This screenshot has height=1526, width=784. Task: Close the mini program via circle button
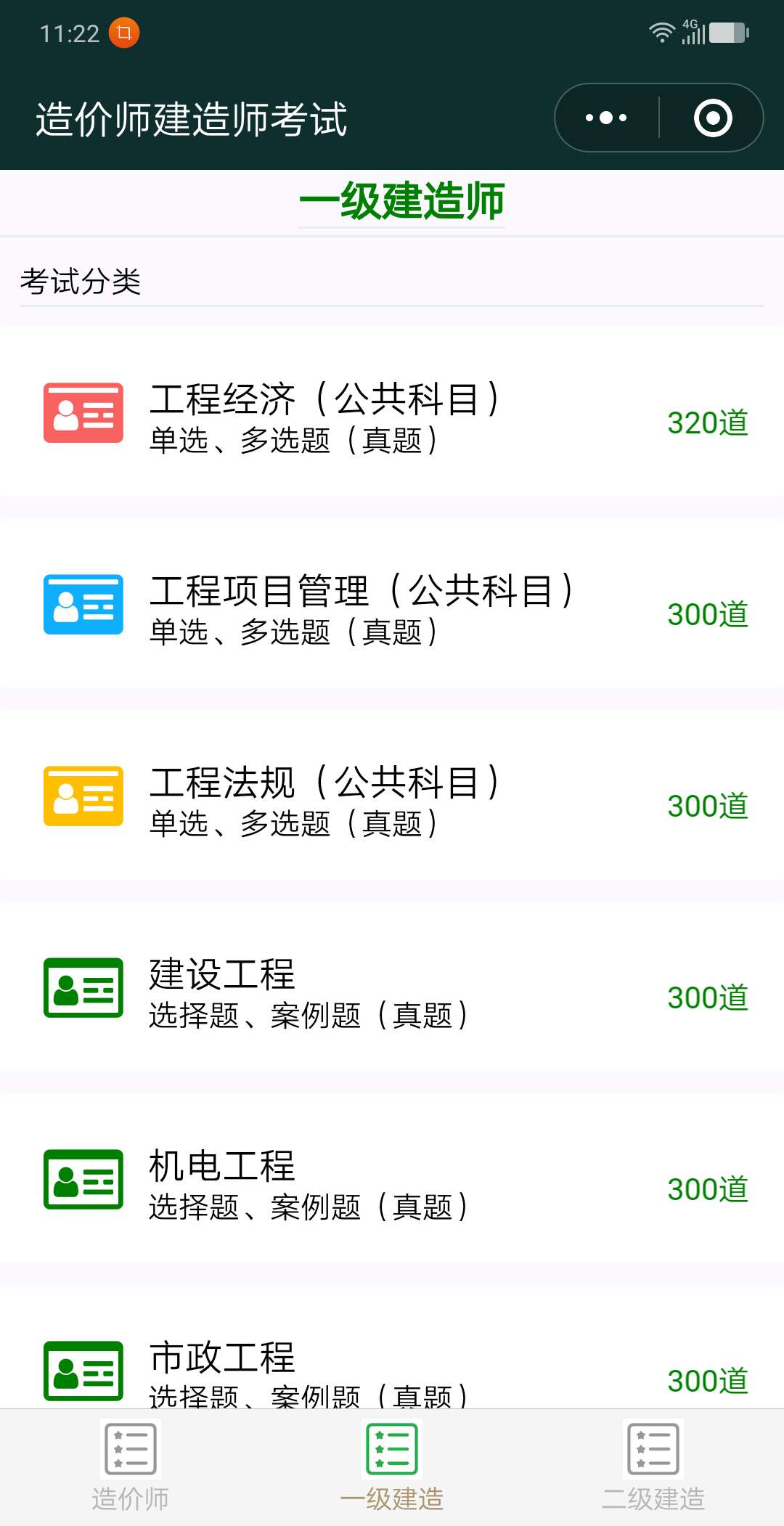pos(712,118)
